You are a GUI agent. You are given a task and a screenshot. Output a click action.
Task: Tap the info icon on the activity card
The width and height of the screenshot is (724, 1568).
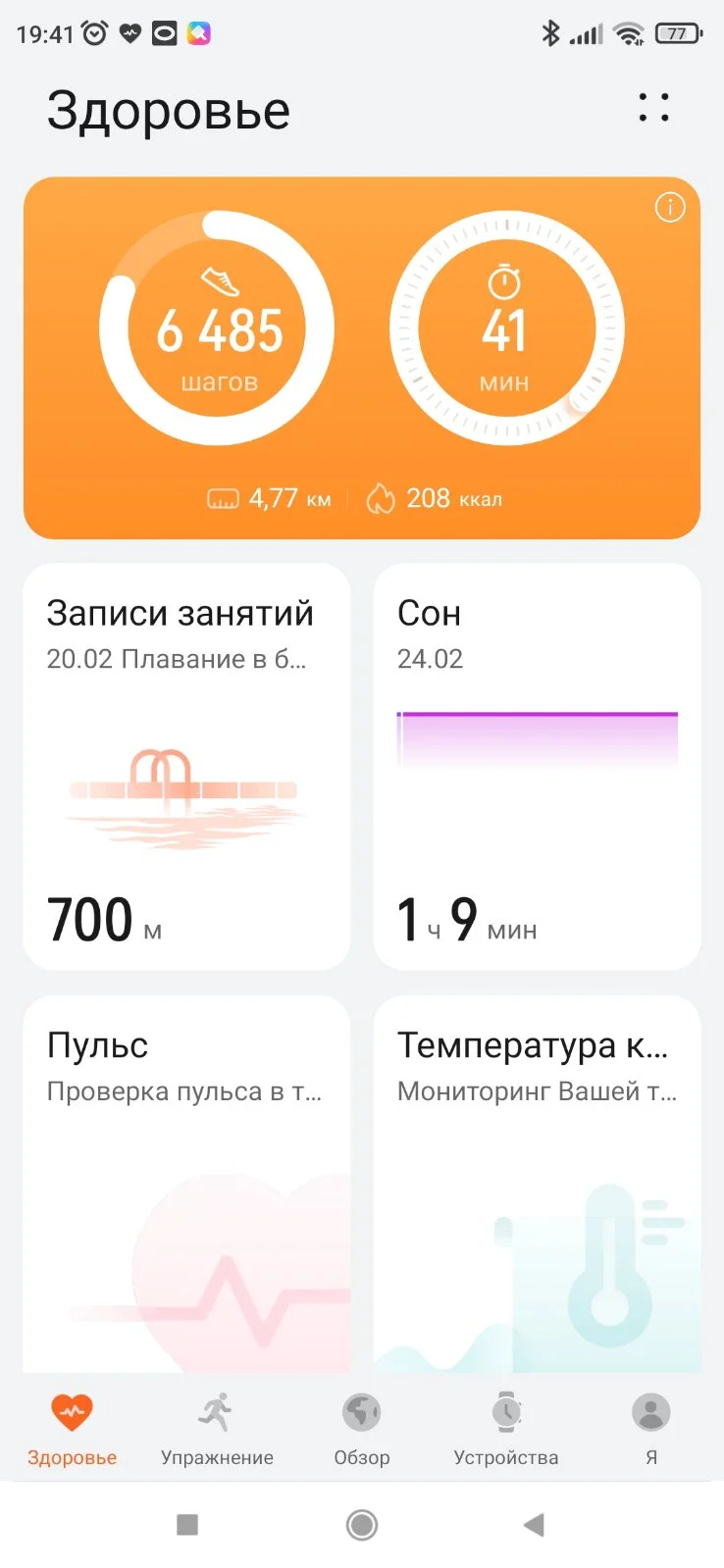click(x=670, y=208)
